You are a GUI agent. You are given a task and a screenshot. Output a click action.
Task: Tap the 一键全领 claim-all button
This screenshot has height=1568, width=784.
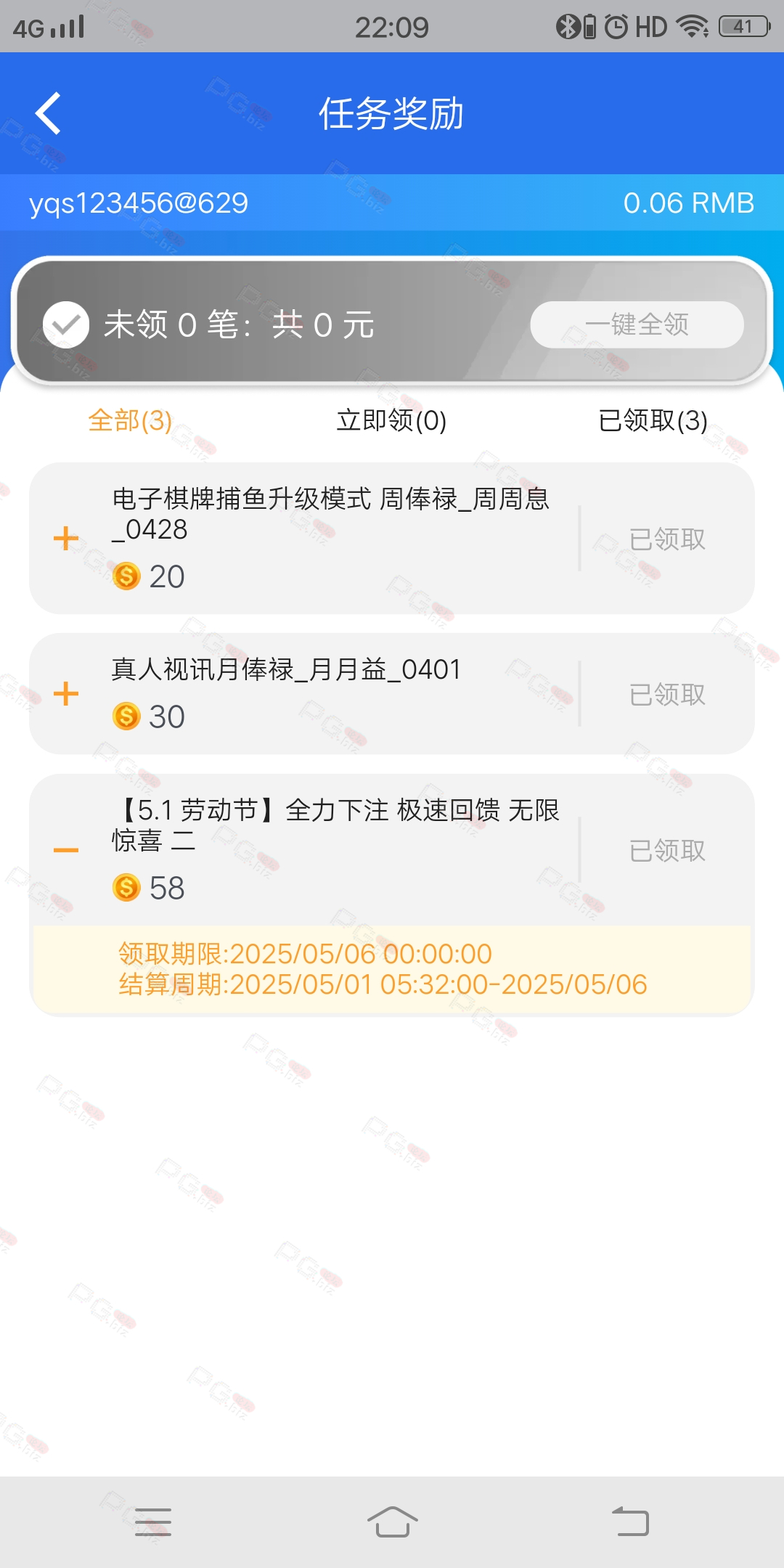click(637, 324)
